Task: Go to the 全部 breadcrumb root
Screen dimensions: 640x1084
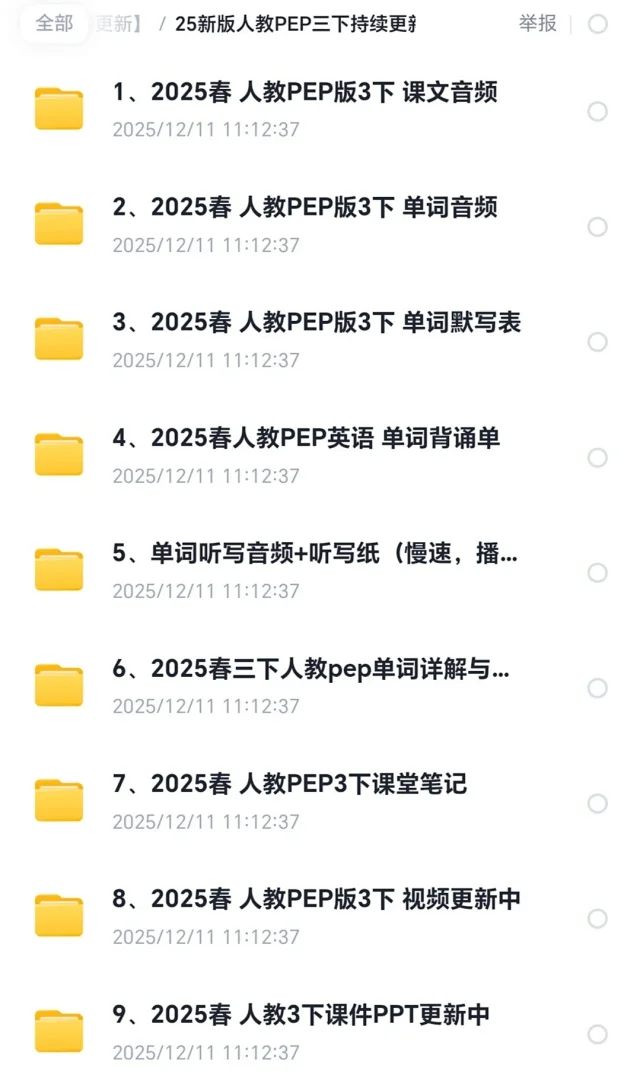Action: [x=54, y=24]
